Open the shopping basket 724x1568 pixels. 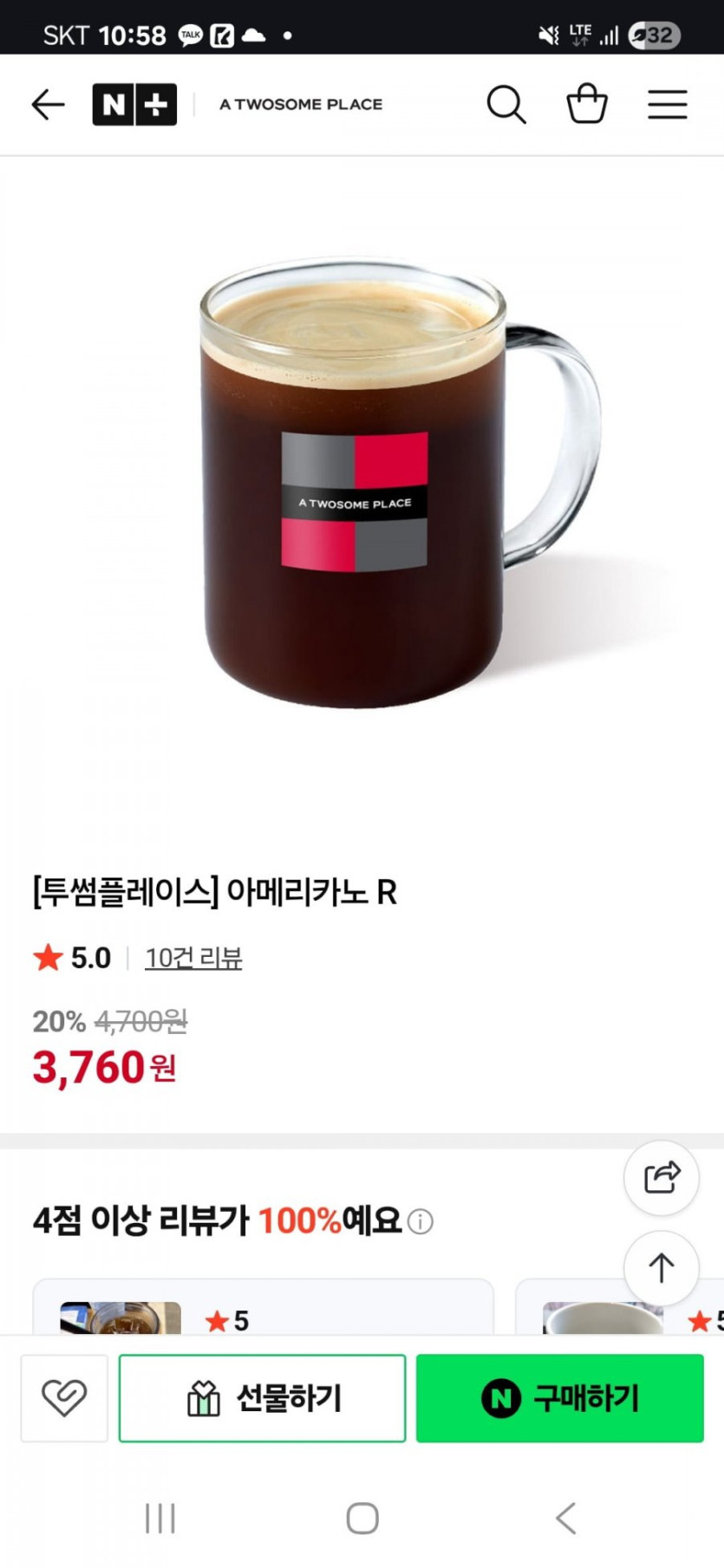(x=587, y=104)
